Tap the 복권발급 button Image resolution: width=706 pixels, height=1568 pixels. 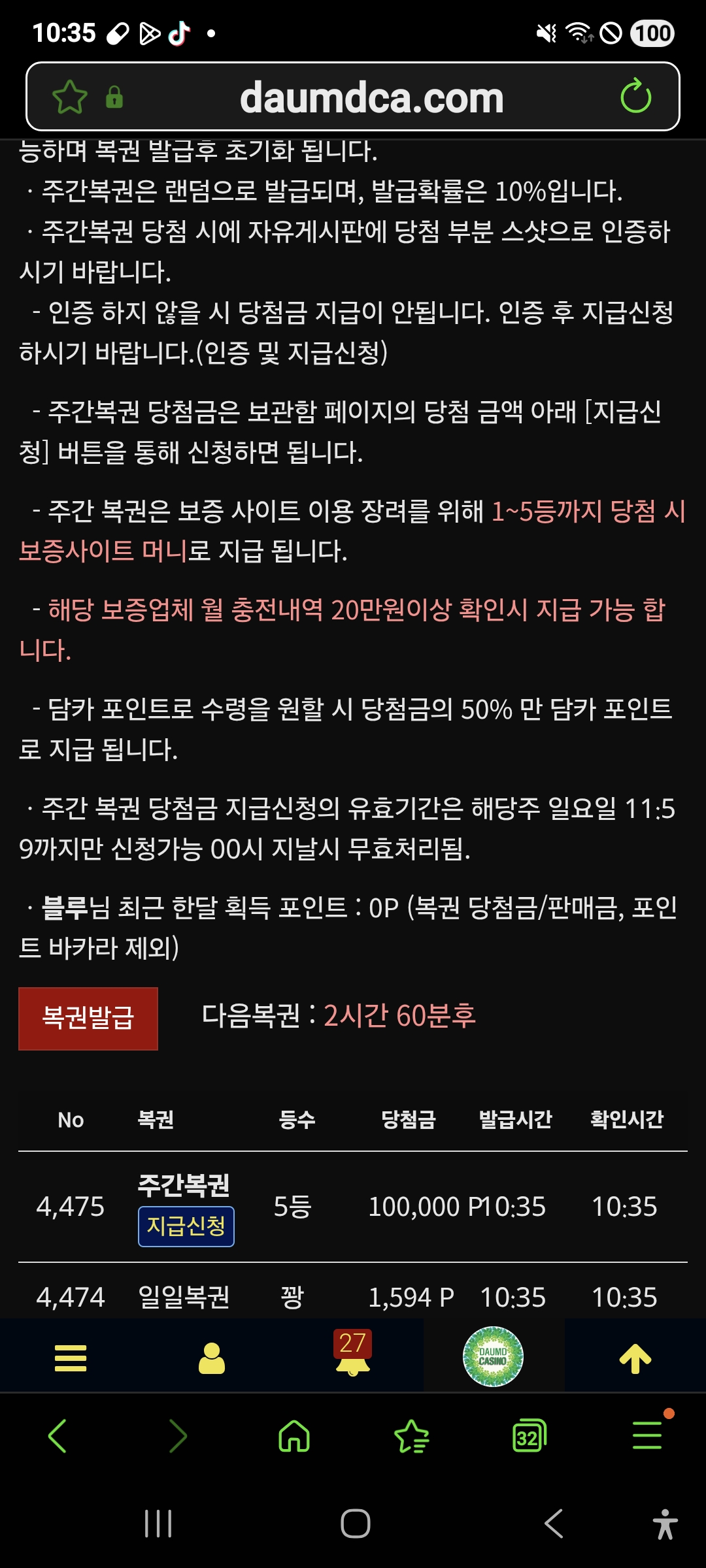(x=88, y=1019)
